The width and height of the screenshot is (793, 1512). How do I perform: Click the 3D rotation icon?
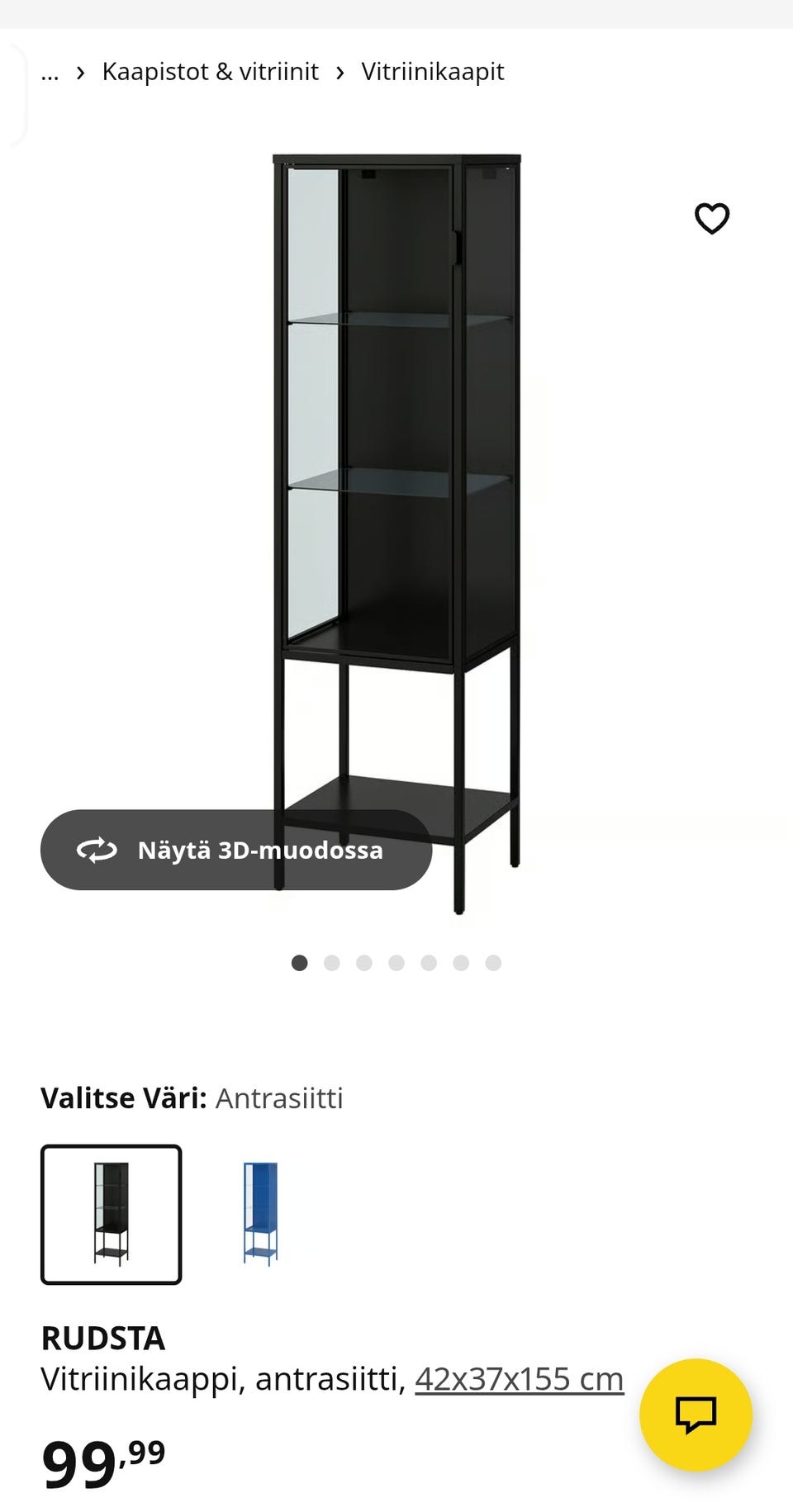pyautogui.click(x=97, y=851)
